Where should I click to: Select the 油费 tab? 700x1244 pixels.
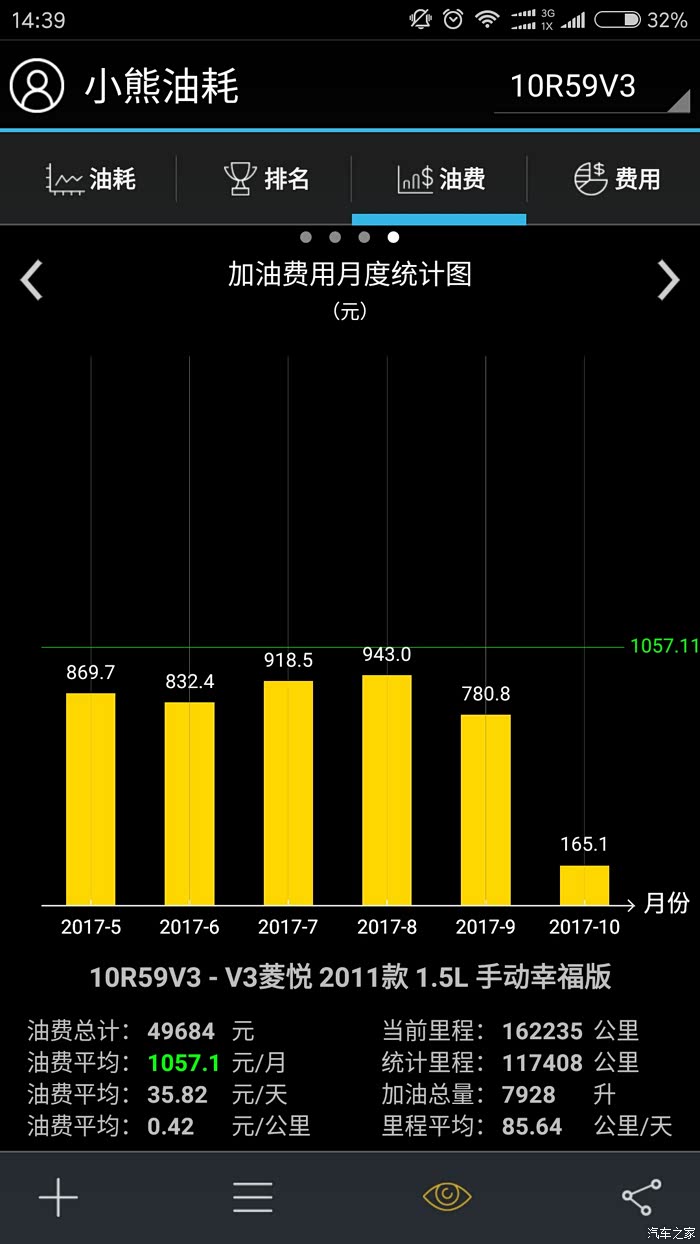[x=440, y=180]
